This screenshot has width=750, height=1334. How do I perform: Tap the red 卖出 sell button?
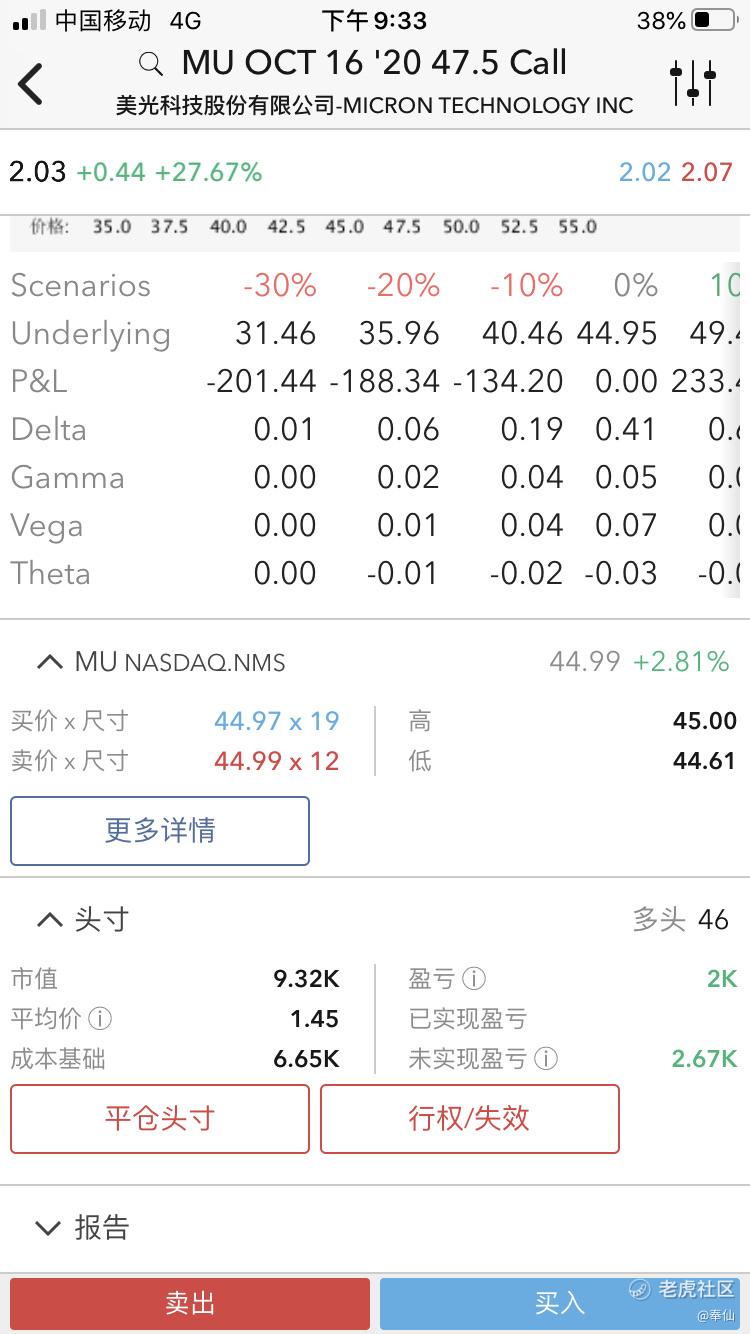pos(190,1303)
